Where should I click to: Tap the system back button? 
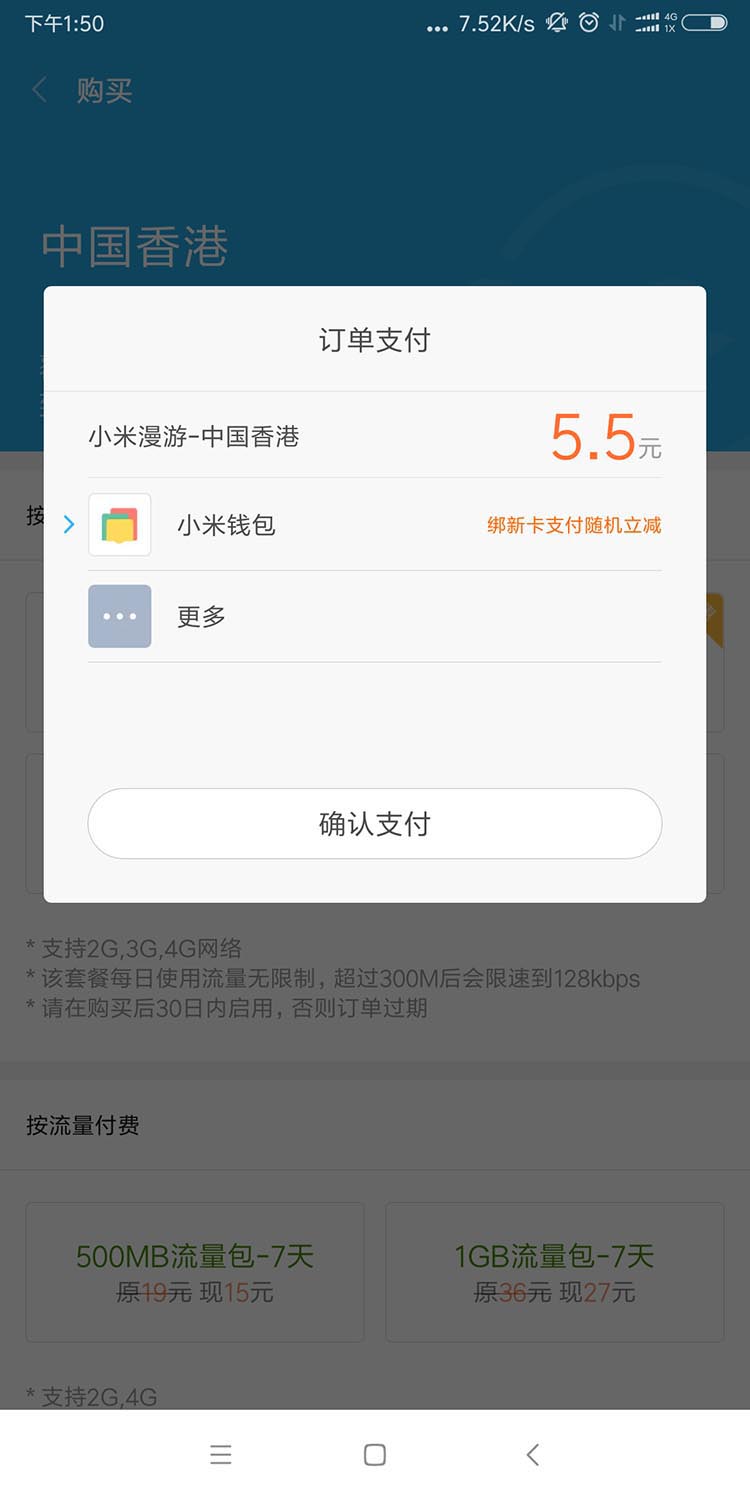(x=533, y=1454)
